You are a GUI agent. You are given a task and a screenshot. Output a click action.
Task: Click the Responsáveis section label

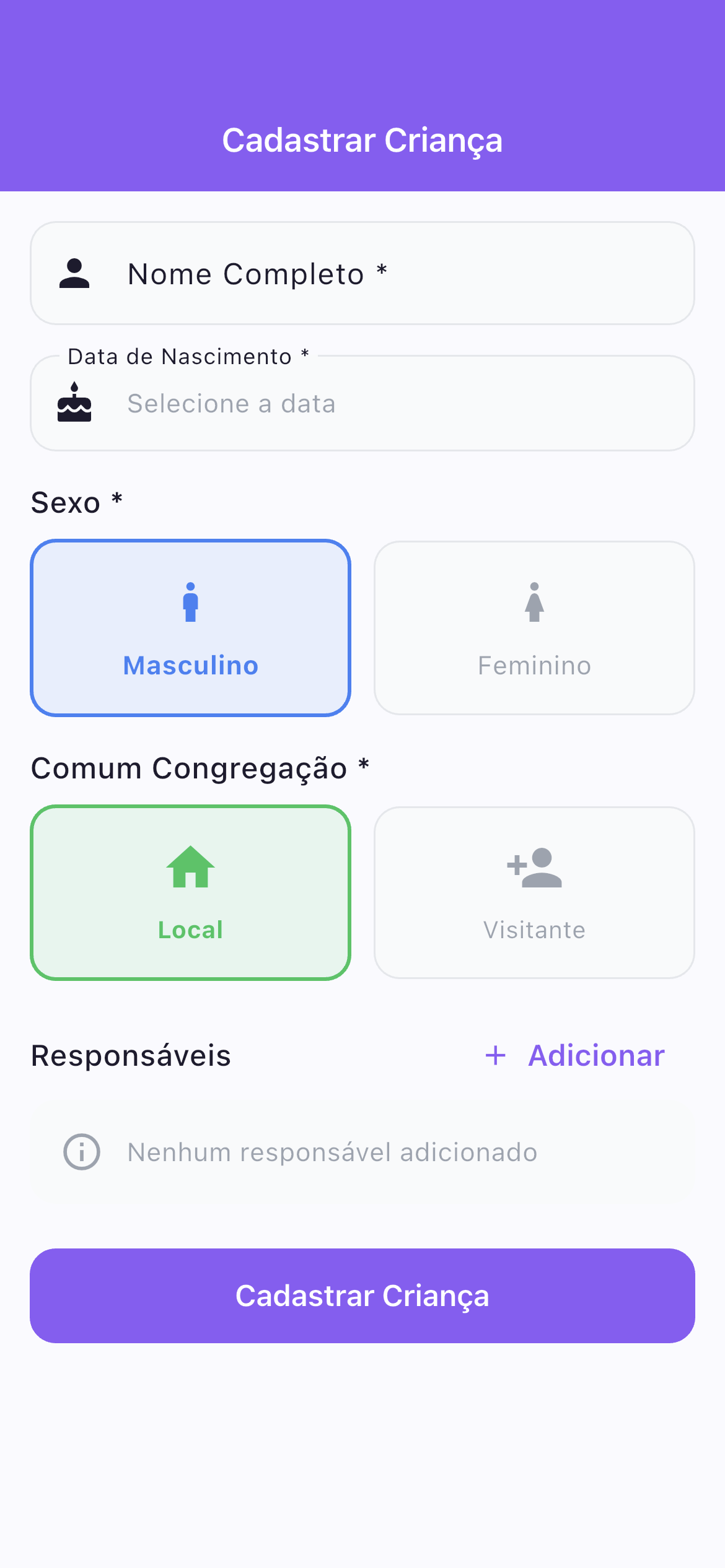coord(131,1056)
